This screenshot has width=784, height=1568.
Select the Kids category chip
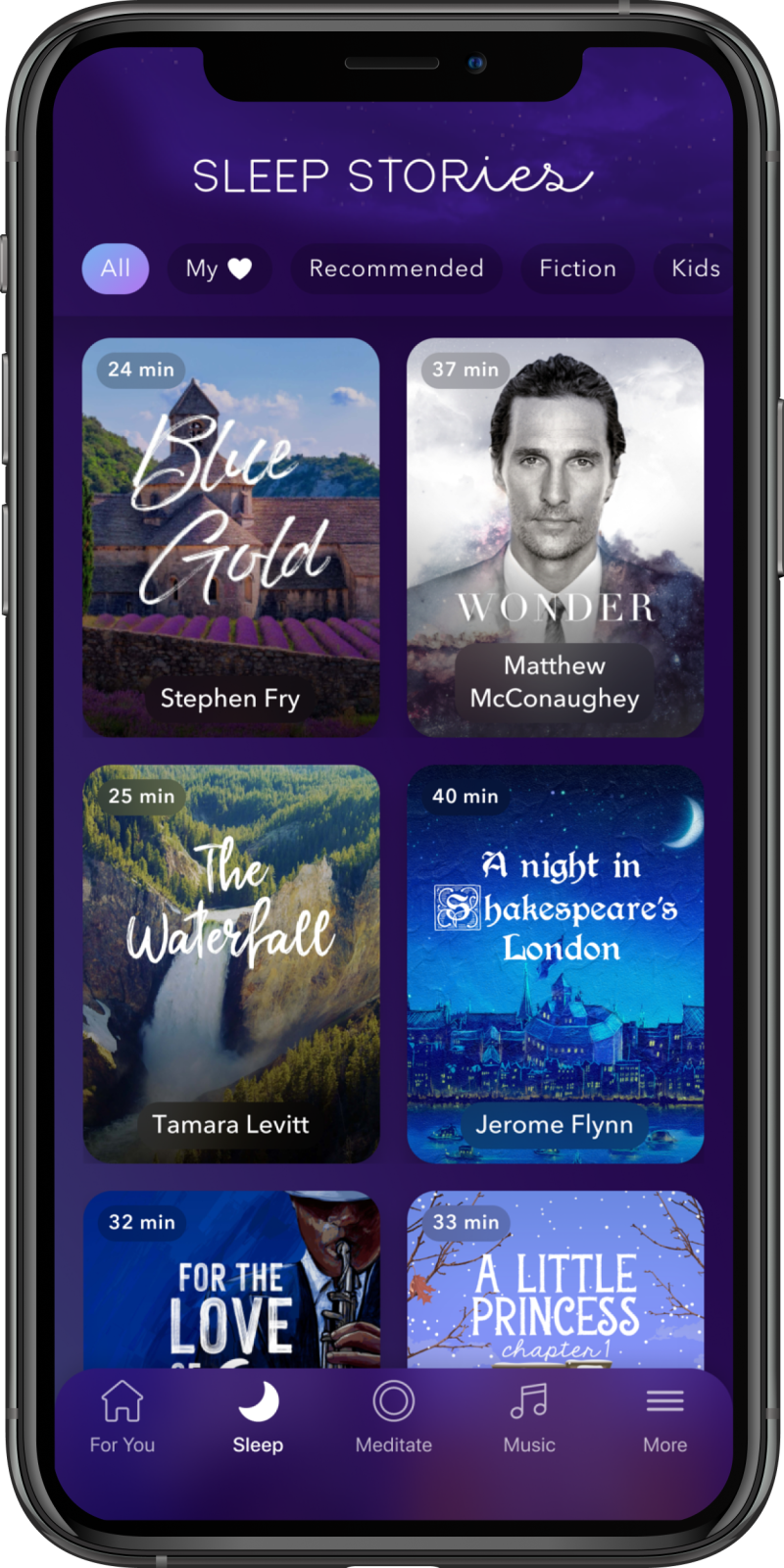(x=696, y=269)
